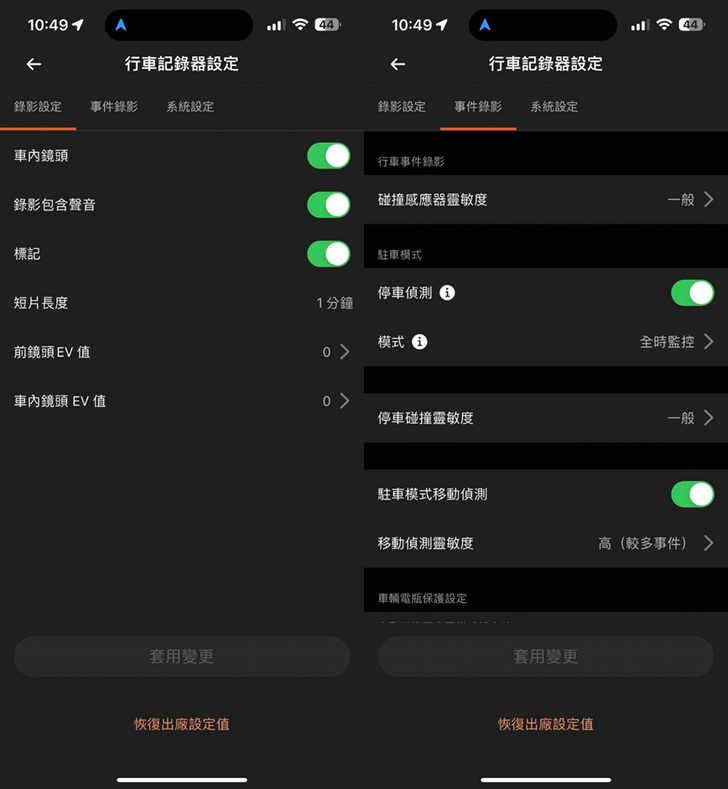The height and width of the screenshot is (789, 728).
Task: Disable 駐車模式移動偵測 motion detection
Action: click(692, 494)
